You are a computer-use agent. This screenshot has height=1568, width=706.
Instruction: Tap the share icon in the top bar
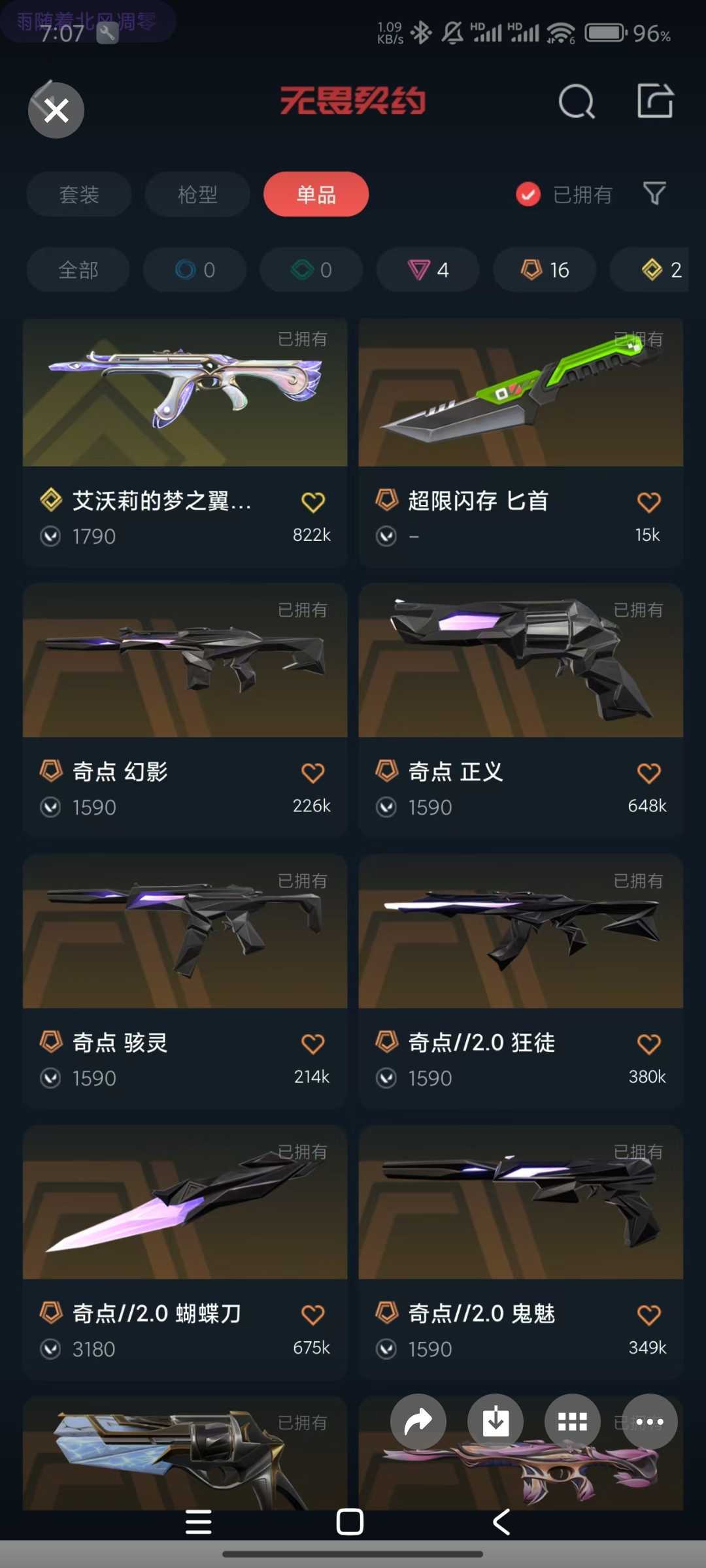click(x=655, y=101)
